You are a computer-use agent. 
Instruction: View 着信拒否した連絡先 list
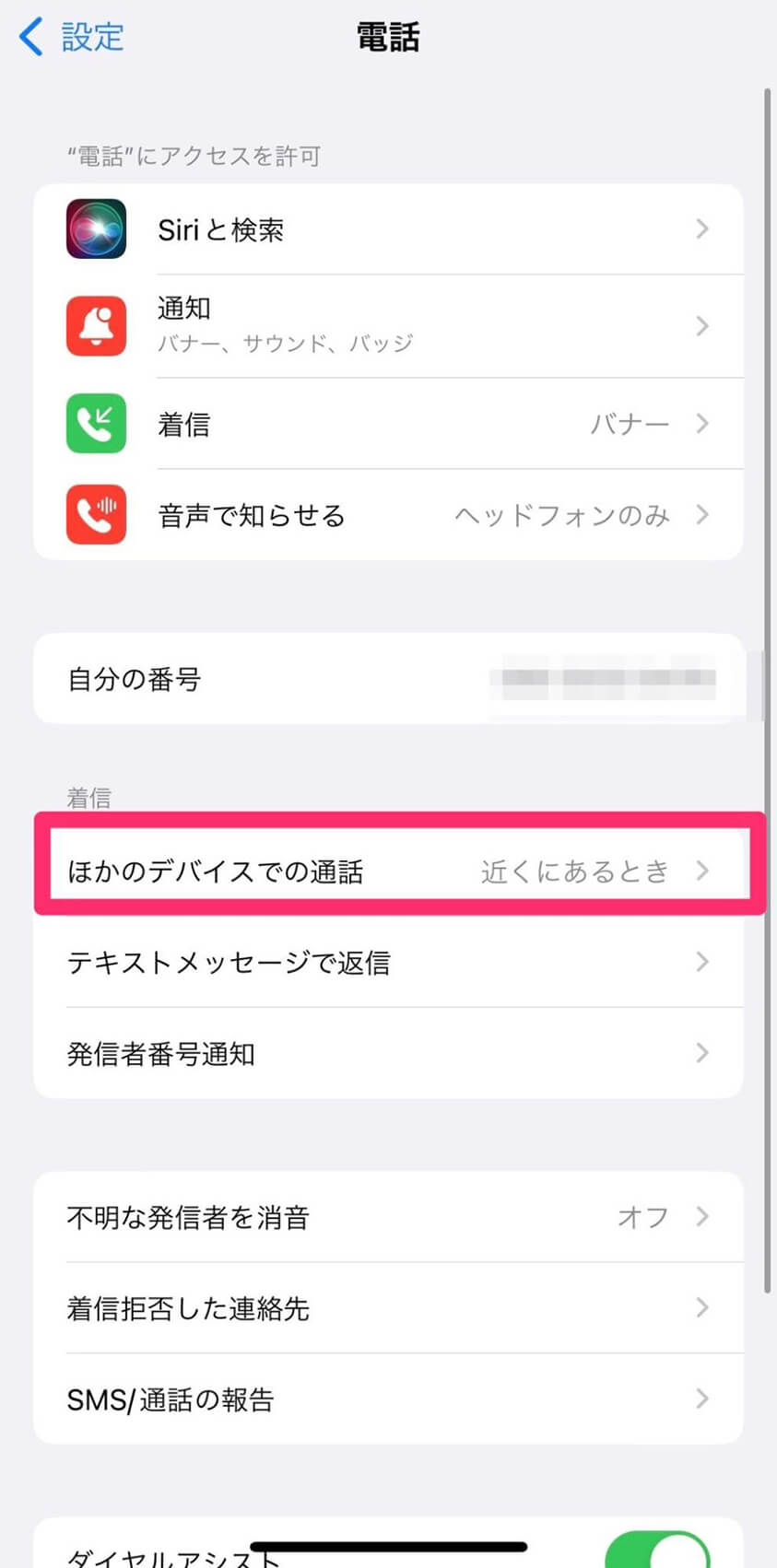pos(388,1308)
